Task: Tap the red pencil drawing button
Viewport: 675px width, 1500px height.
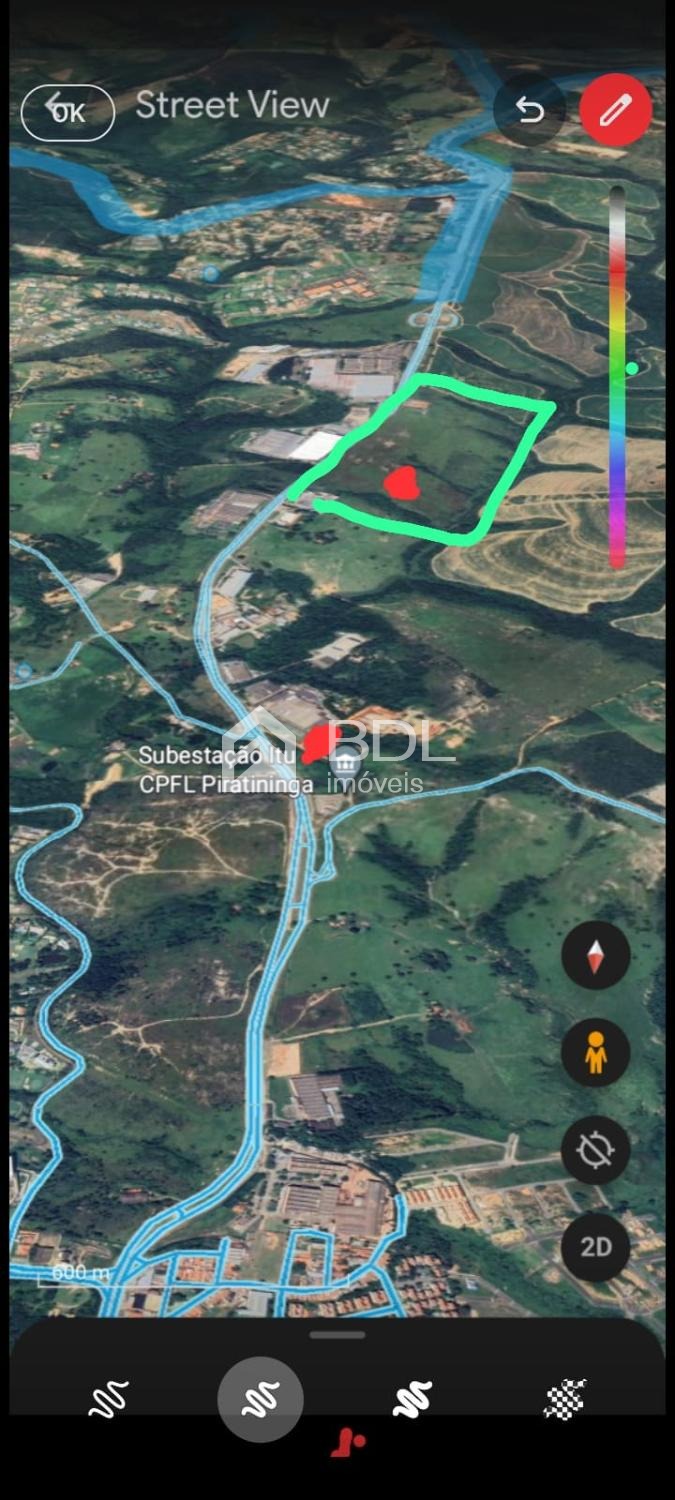Action: pyautogui.click(x=615, y=110)
